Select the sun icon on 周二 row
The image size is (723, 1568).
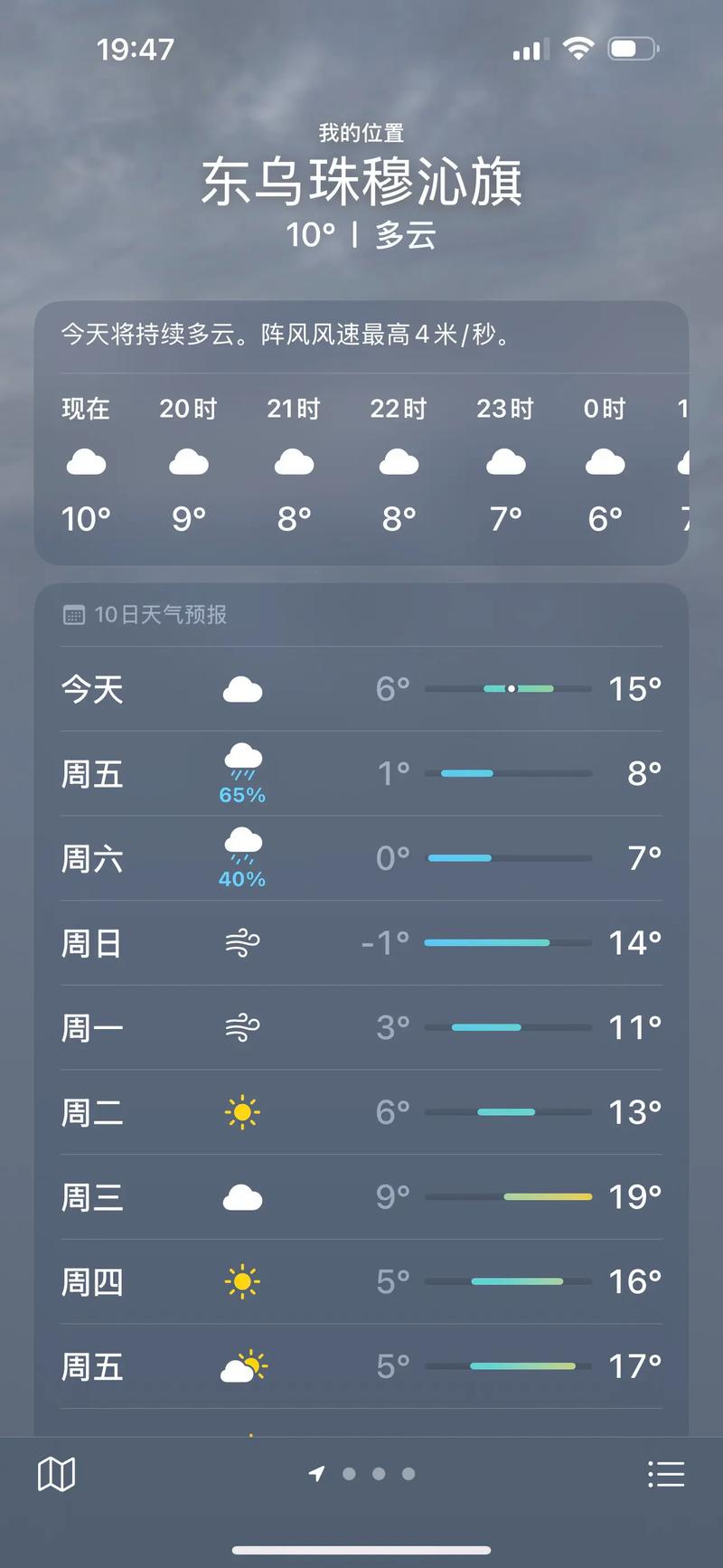240,1112
